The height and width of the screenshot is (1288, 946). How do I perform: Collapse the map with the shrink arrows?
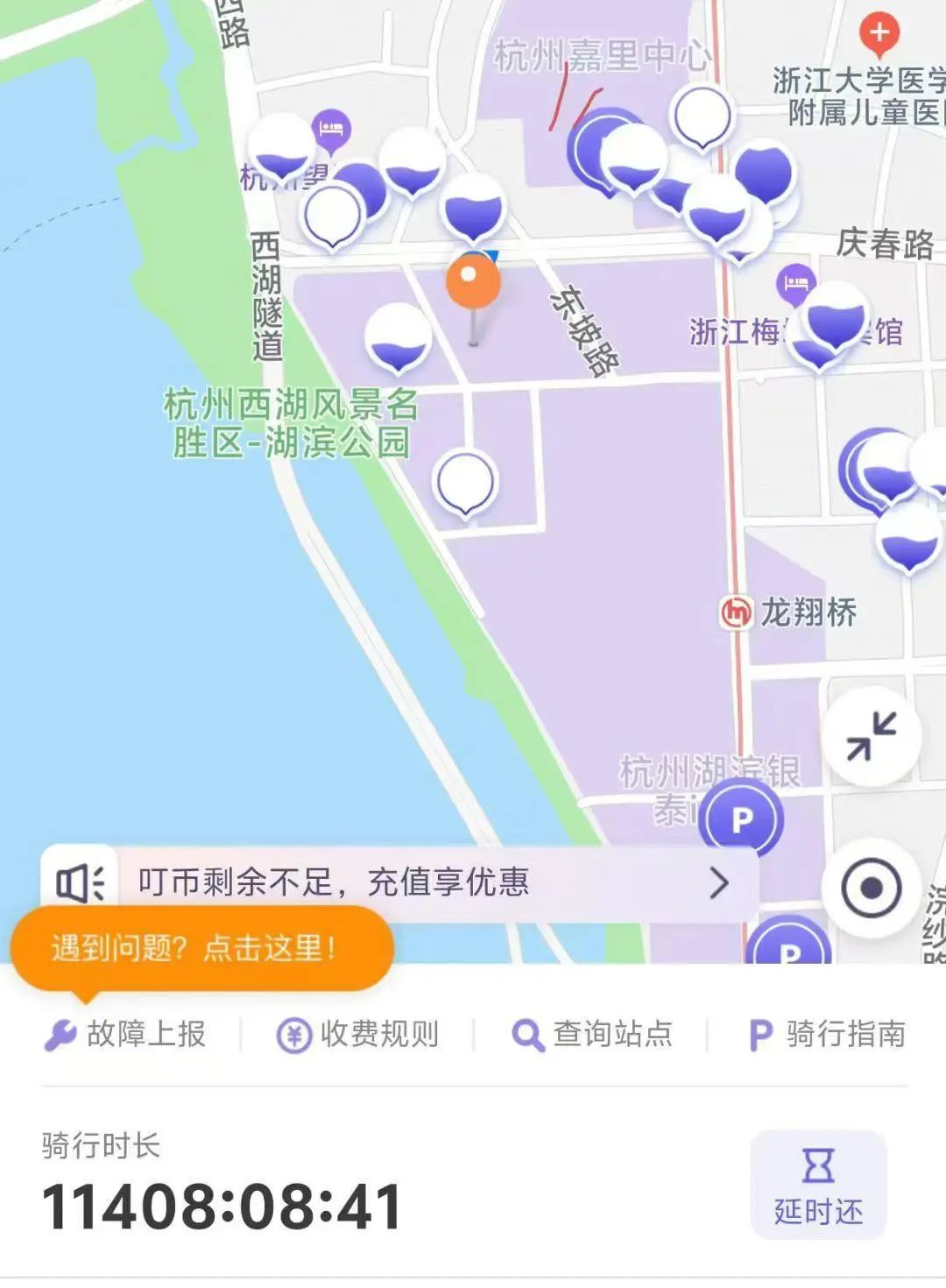tap(871, 736)
